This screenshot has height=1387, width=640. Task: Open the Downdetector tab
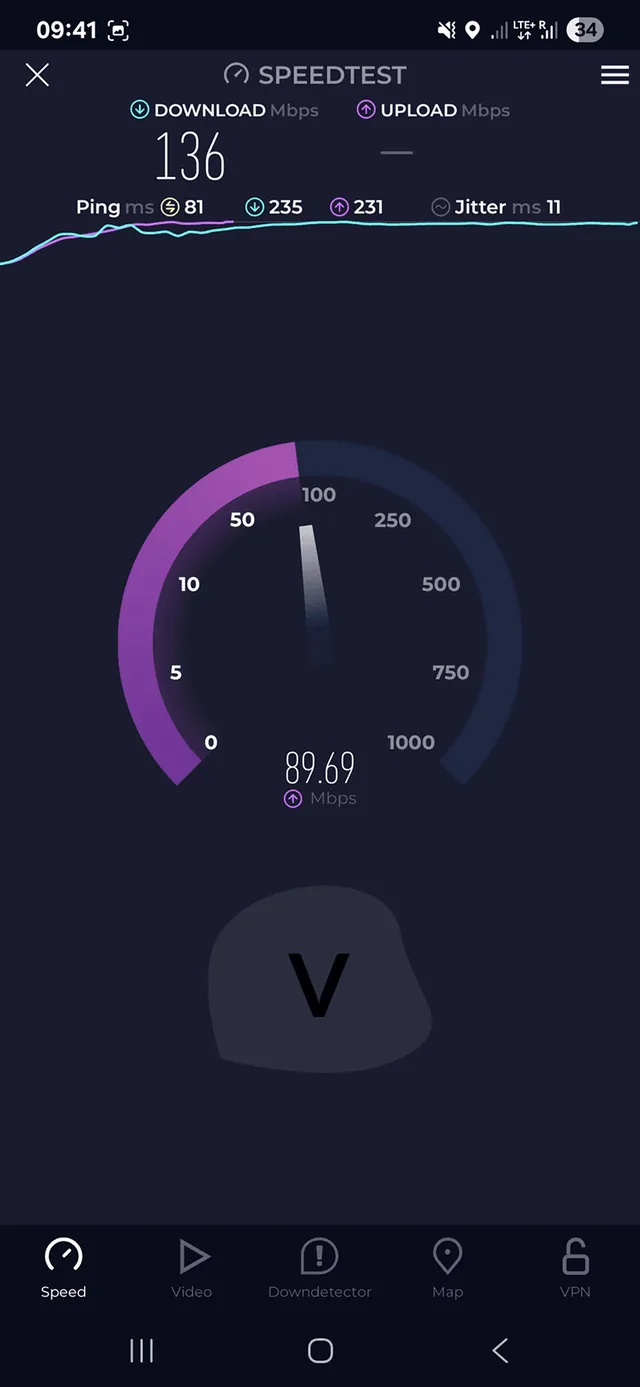point(320,1268)
